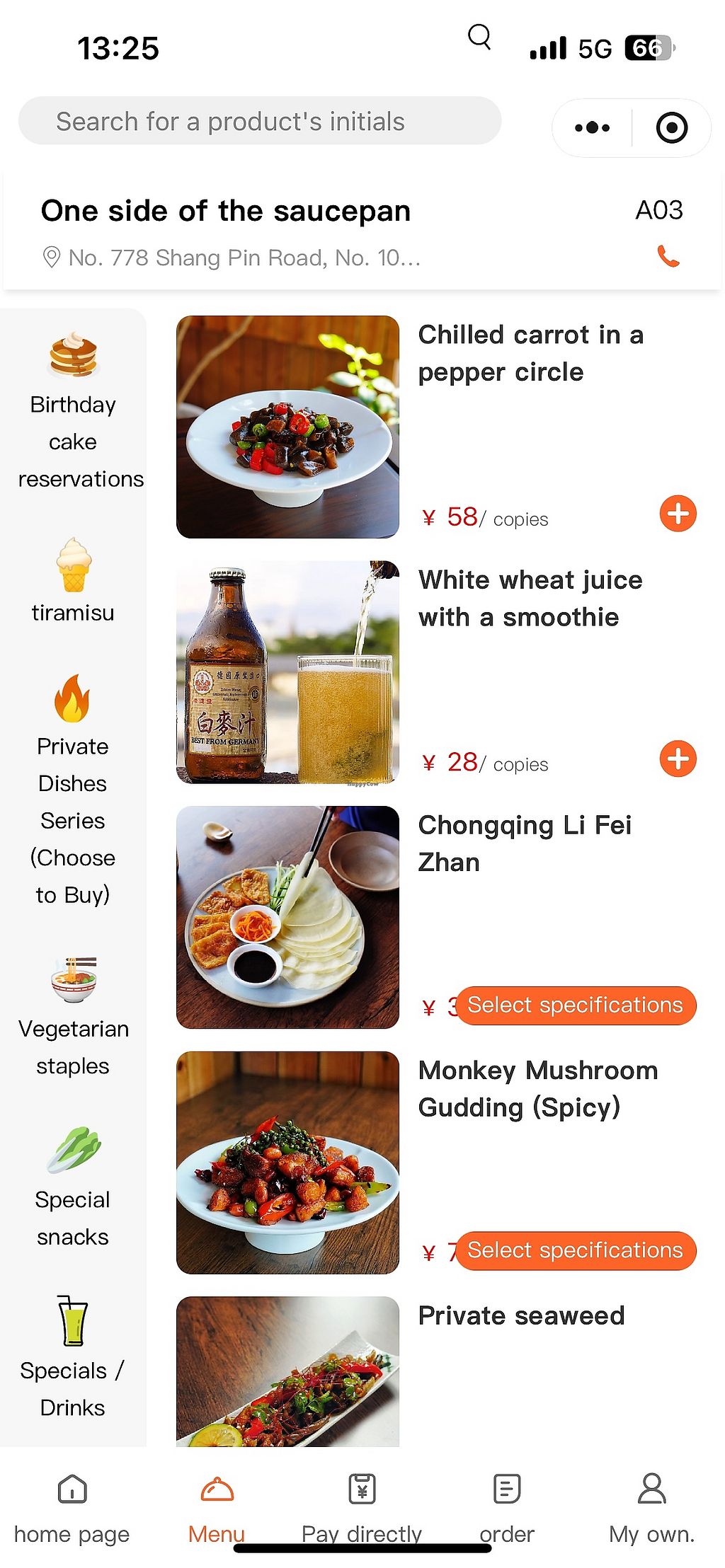The height and width of the screenshot is (1568, 725).
Task: Switch to the tiramisu category
Action: point(74,582)
